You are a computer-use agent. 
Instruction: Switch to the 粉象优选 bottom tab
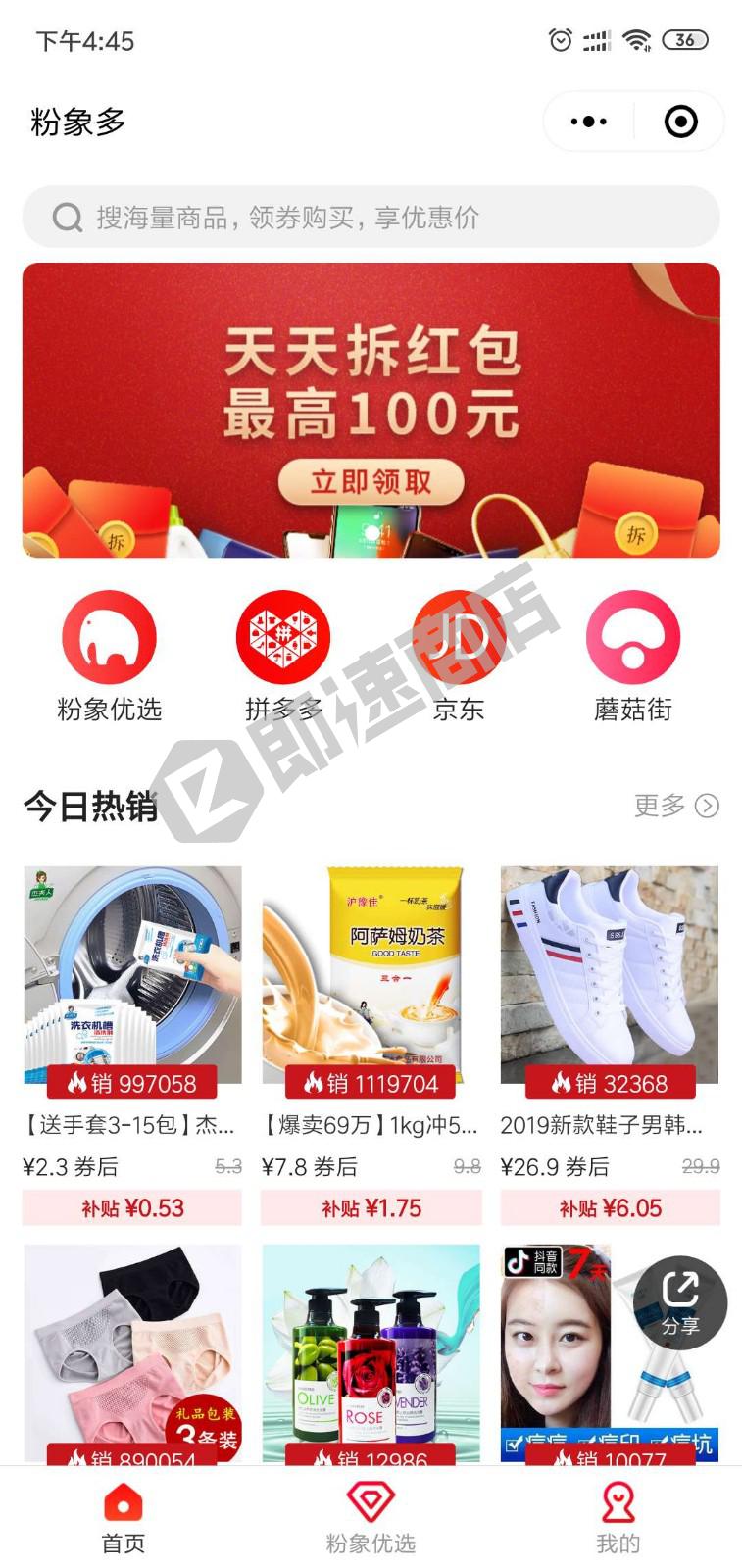point(371,1517)
